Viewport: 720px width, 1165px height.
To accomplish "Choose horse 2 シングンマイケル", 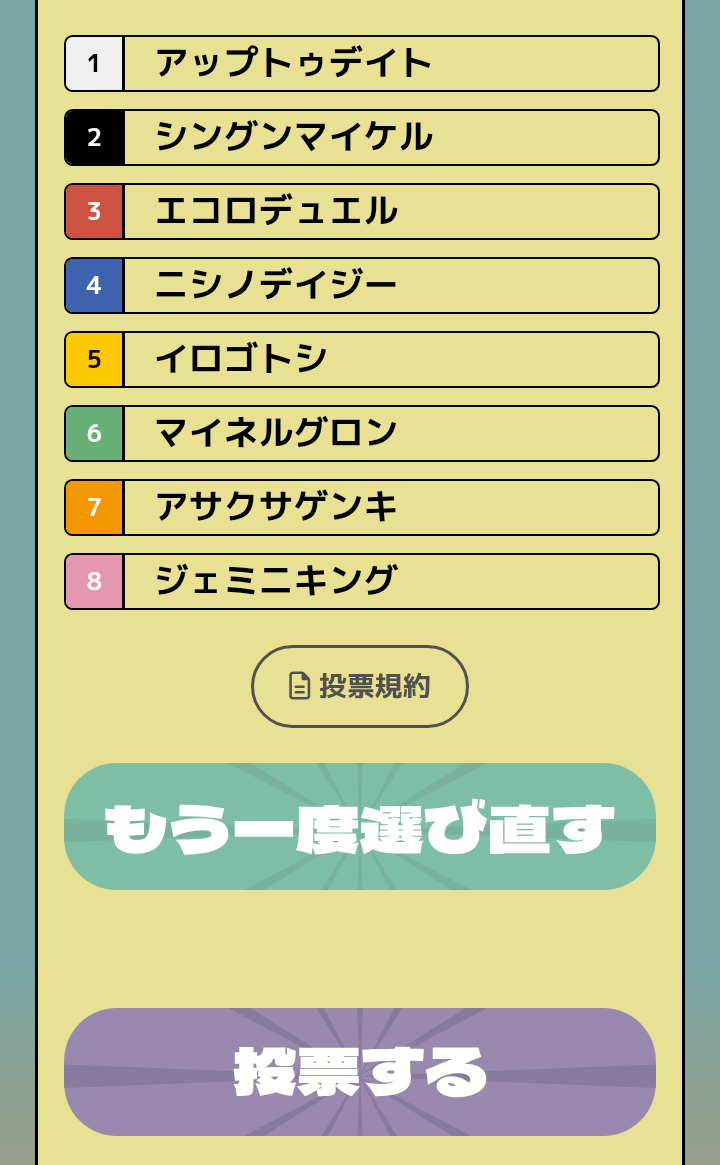I will pos(361,138).
